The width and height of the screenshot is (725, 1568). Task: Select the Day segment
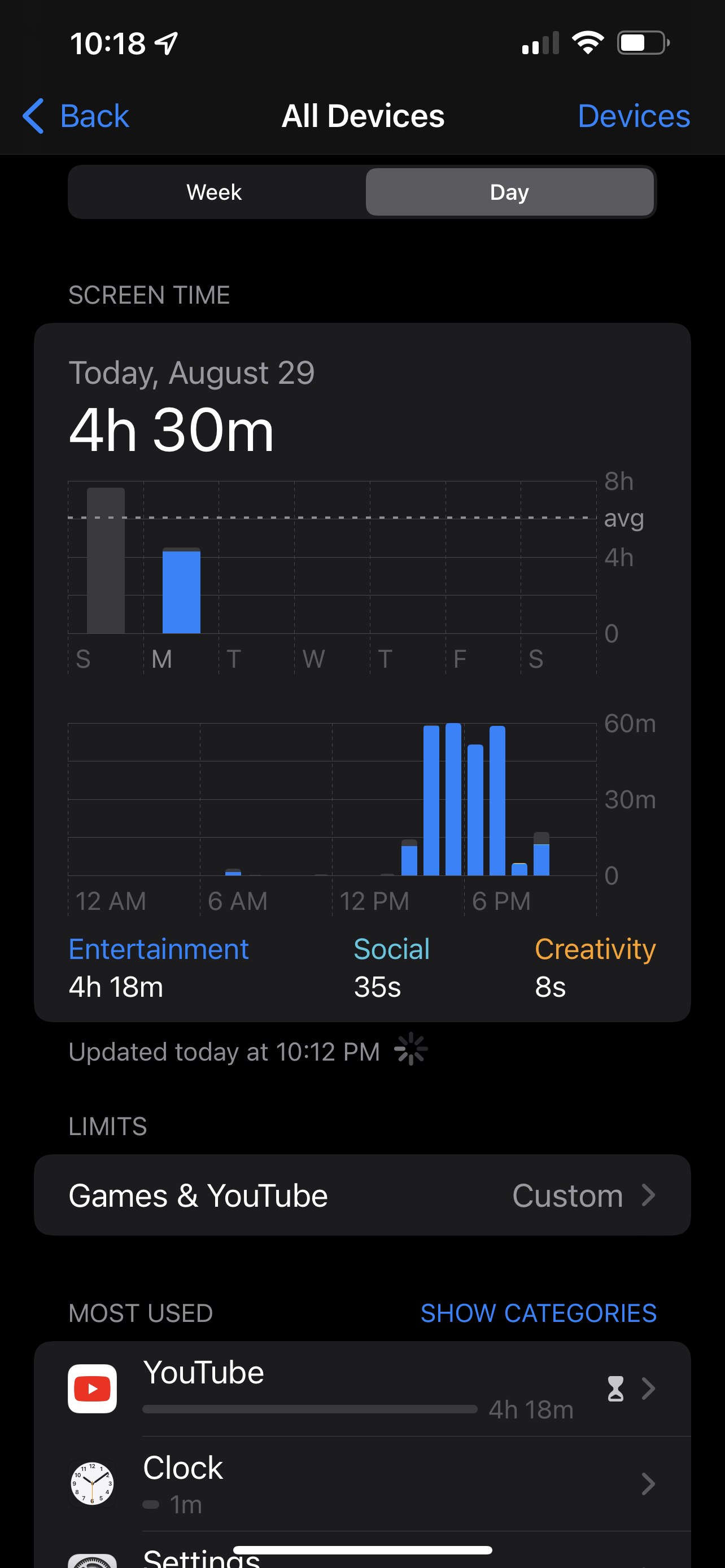click(509, 192)
